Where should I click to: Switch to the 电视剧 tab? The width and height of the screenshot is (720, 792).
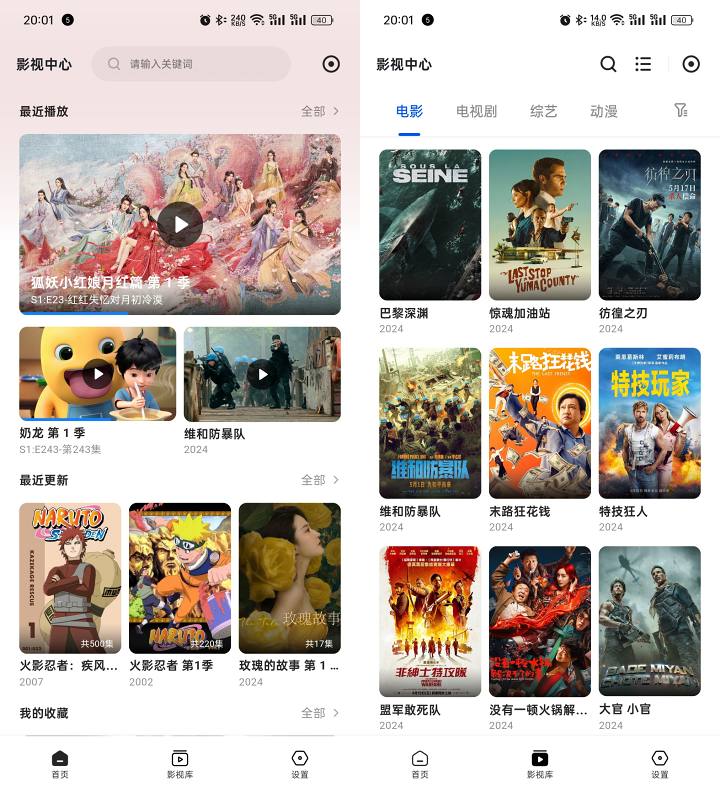(476, 112)
